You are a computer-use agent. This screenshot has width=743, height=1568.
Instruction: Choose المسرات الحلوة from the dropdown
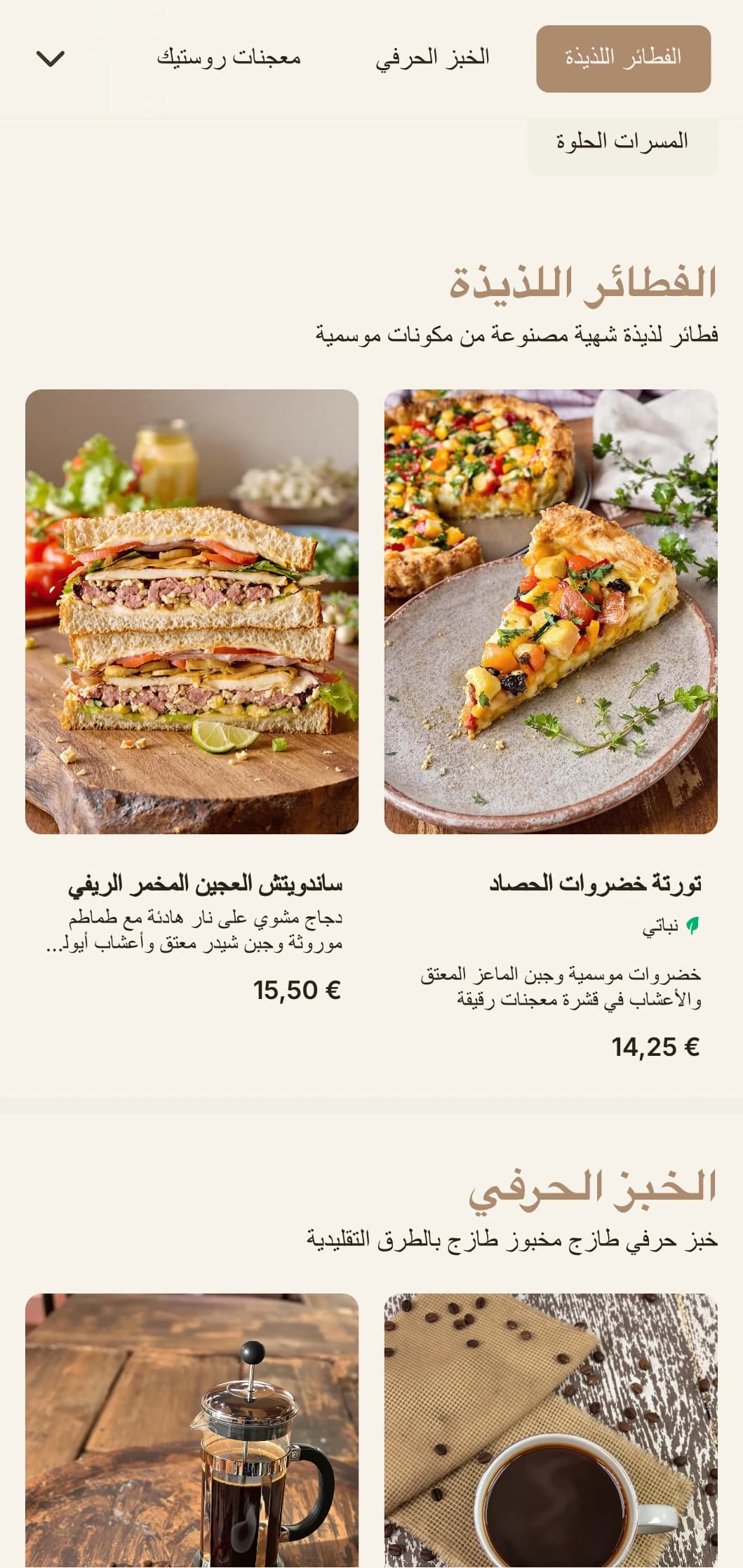[622, 142]
